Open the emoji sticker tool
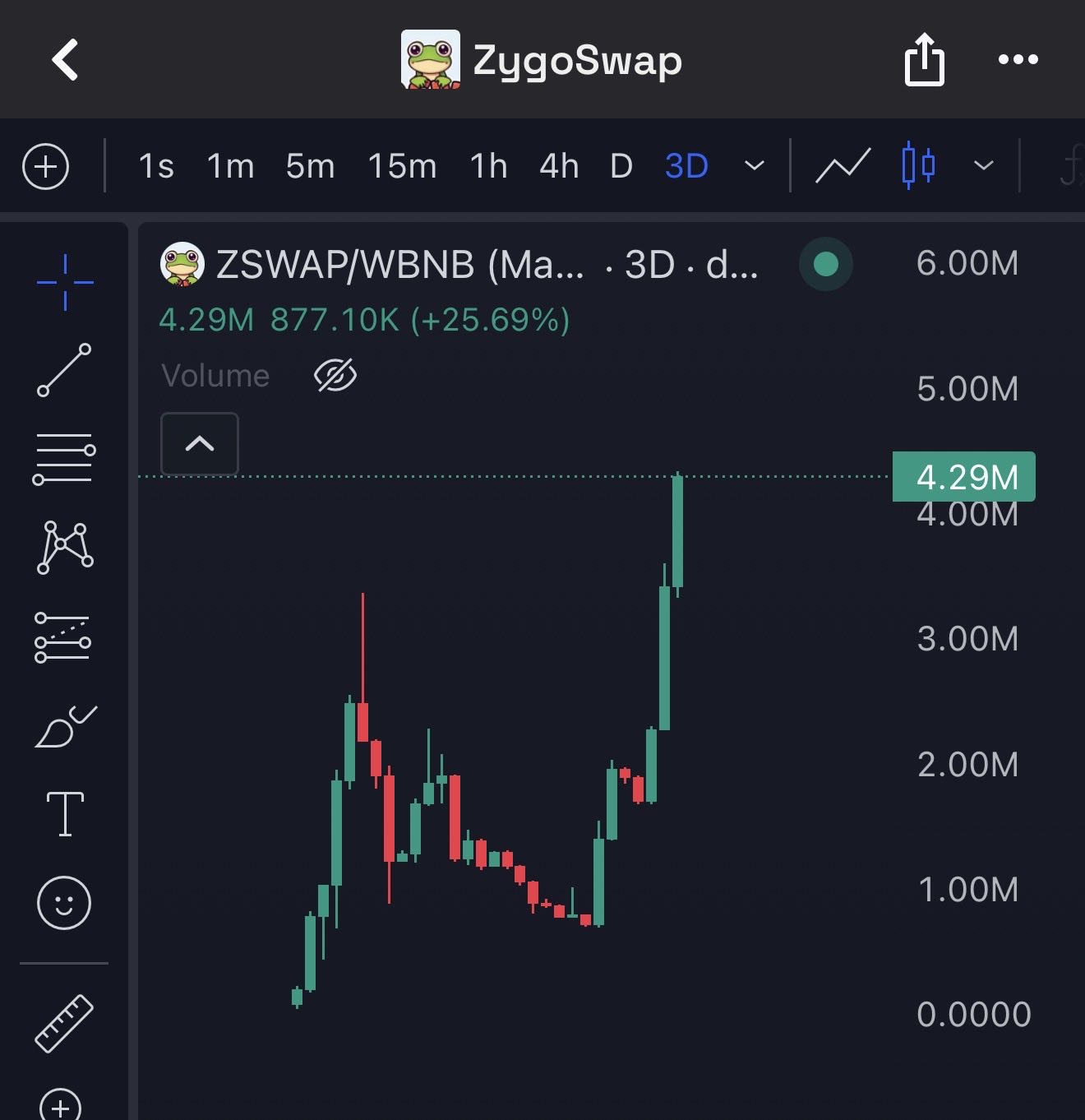The height and width of the screenshot is (1120, 1085). 64,903
